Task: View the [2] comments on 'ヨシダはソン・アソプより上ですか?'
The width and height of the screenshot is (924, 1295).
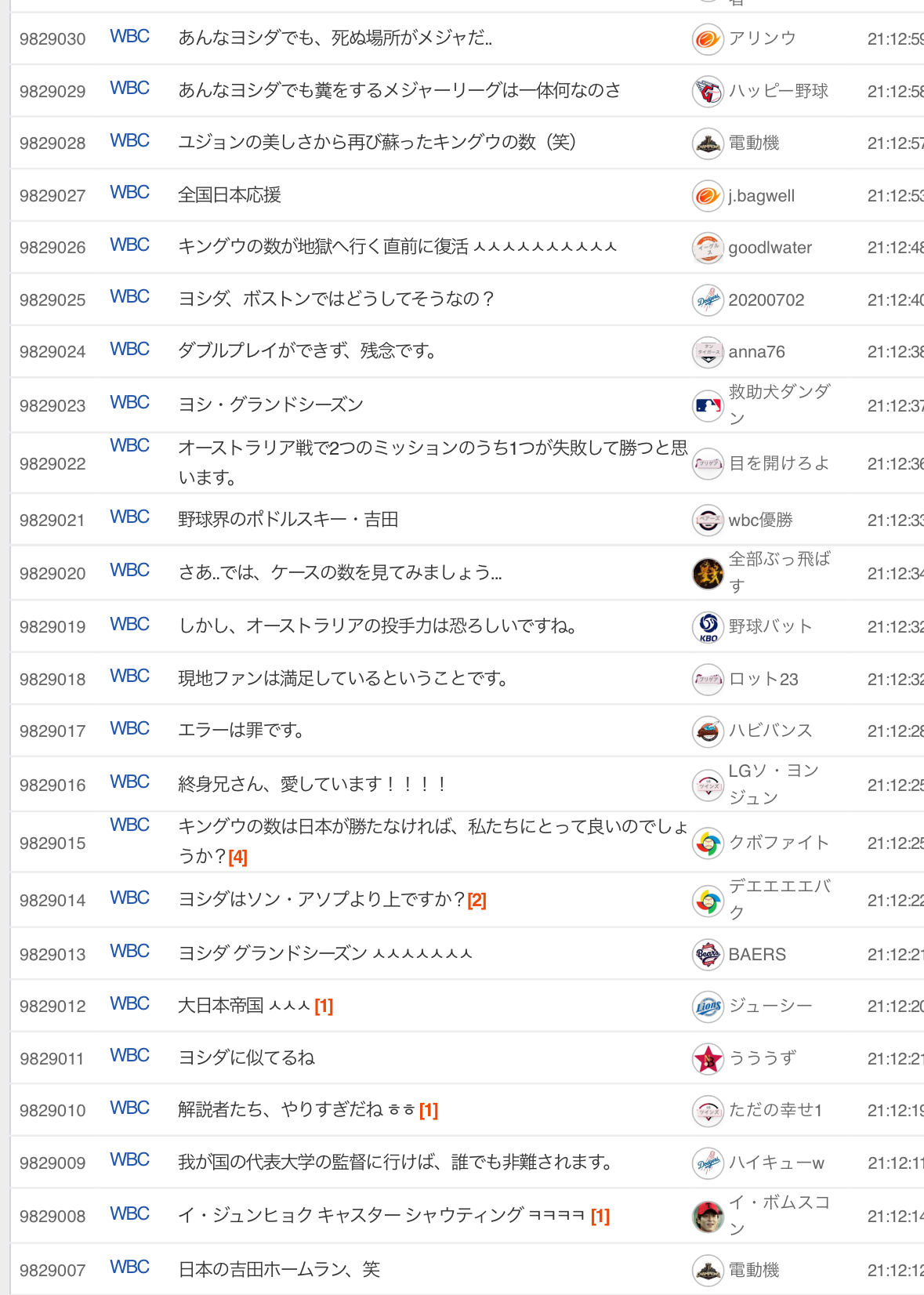Action: click(x=477, y=900)
